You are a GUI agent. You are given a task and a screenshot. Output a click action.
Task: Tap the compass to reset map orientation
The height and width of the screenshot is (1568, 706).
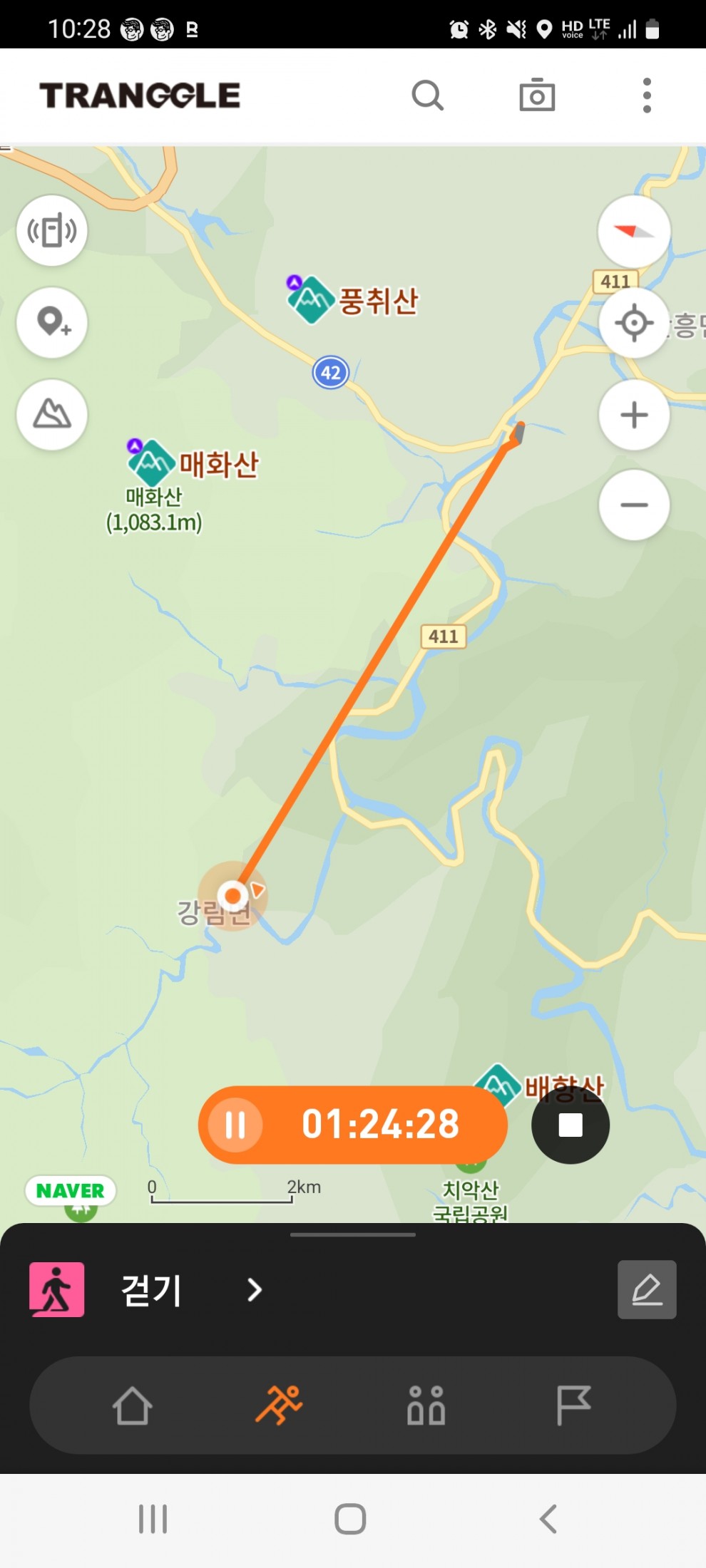click(x=634, y=232)
